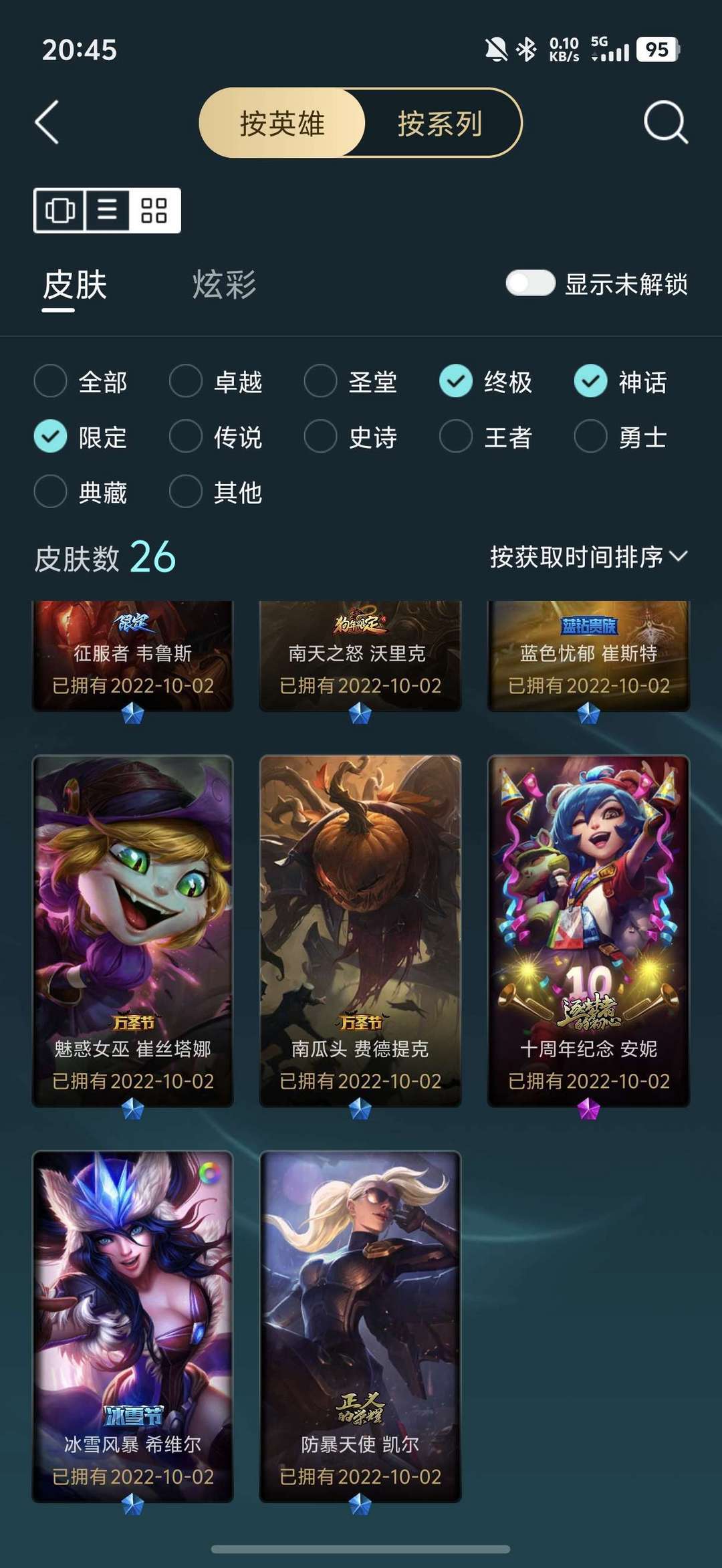Viewport: 722px width, 1568px height.
Task: Check the 全部 filter
Action: pyautogui.click(x=51, y=382)
